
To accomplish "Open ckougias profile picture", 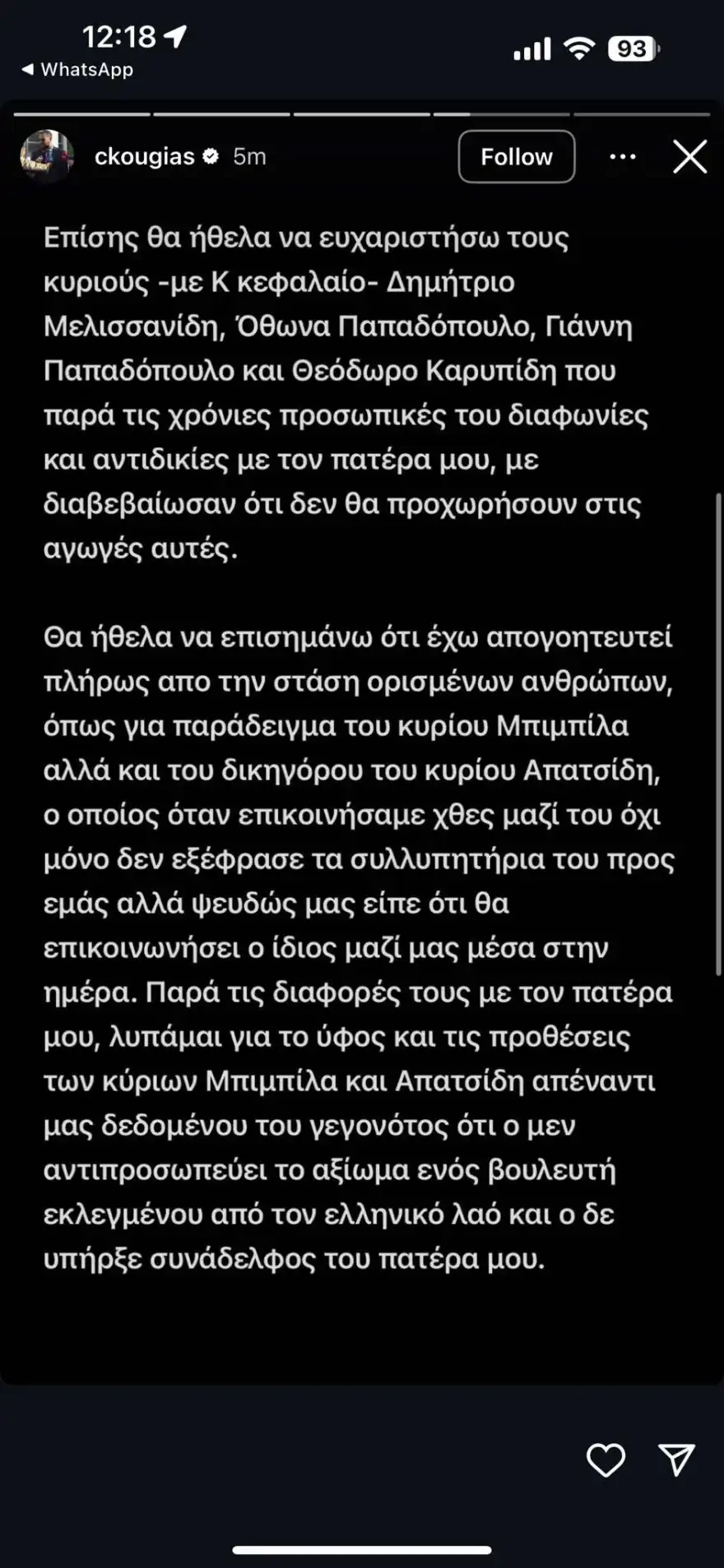I will click(47, 155).
